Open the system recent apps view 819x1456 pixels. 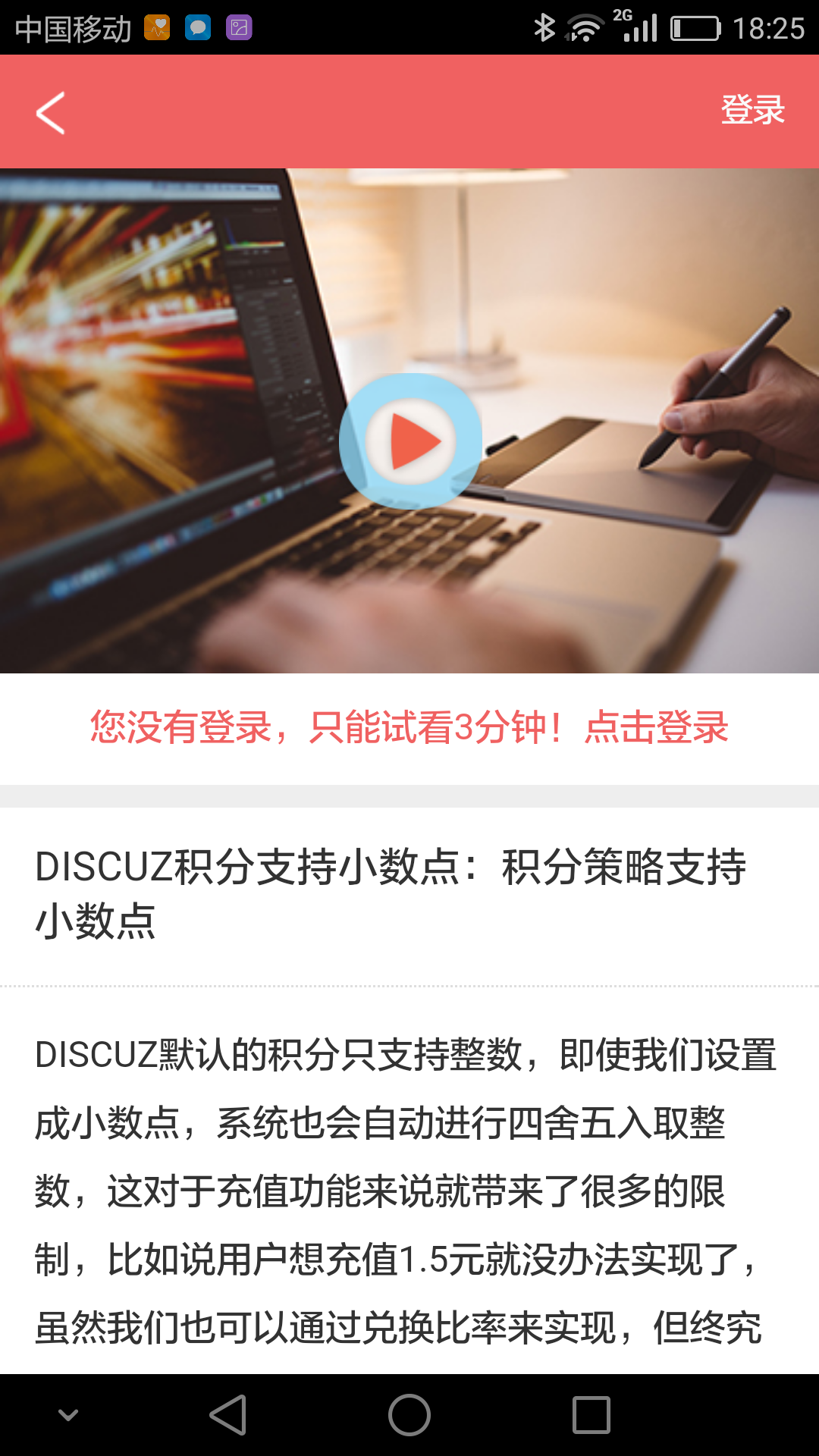coord(591,1415)
